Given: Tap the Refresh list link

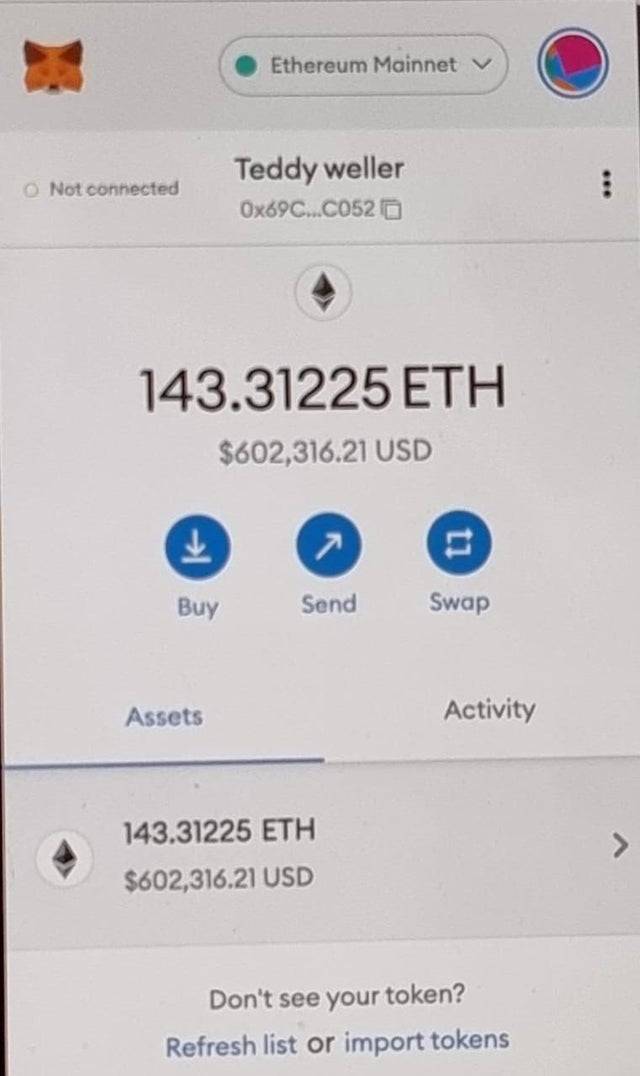Looking at the screenshot, I should tap(231, 1046).
